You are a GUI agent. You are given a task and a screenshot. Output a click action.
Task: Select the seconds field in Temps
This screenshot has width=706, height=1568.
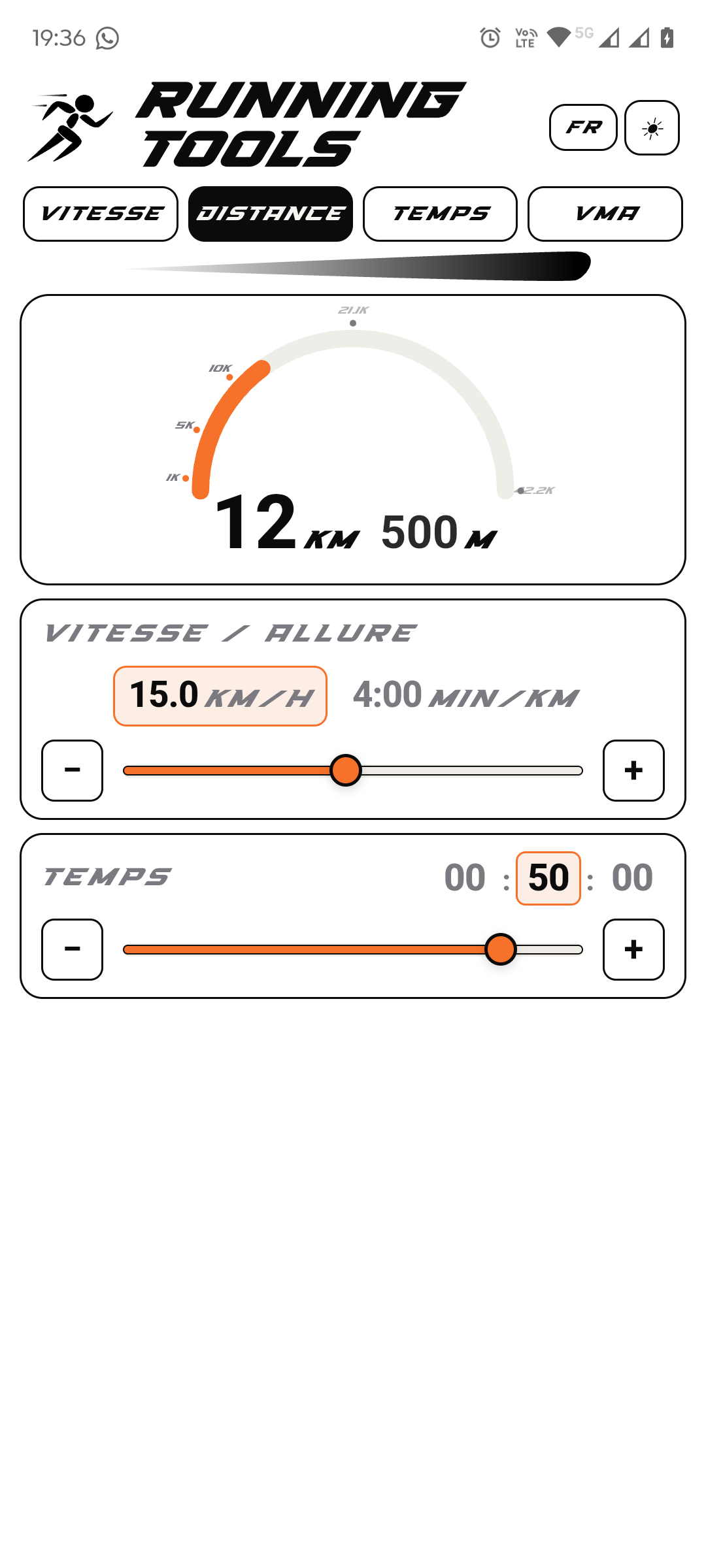click(x=632, y=877)
